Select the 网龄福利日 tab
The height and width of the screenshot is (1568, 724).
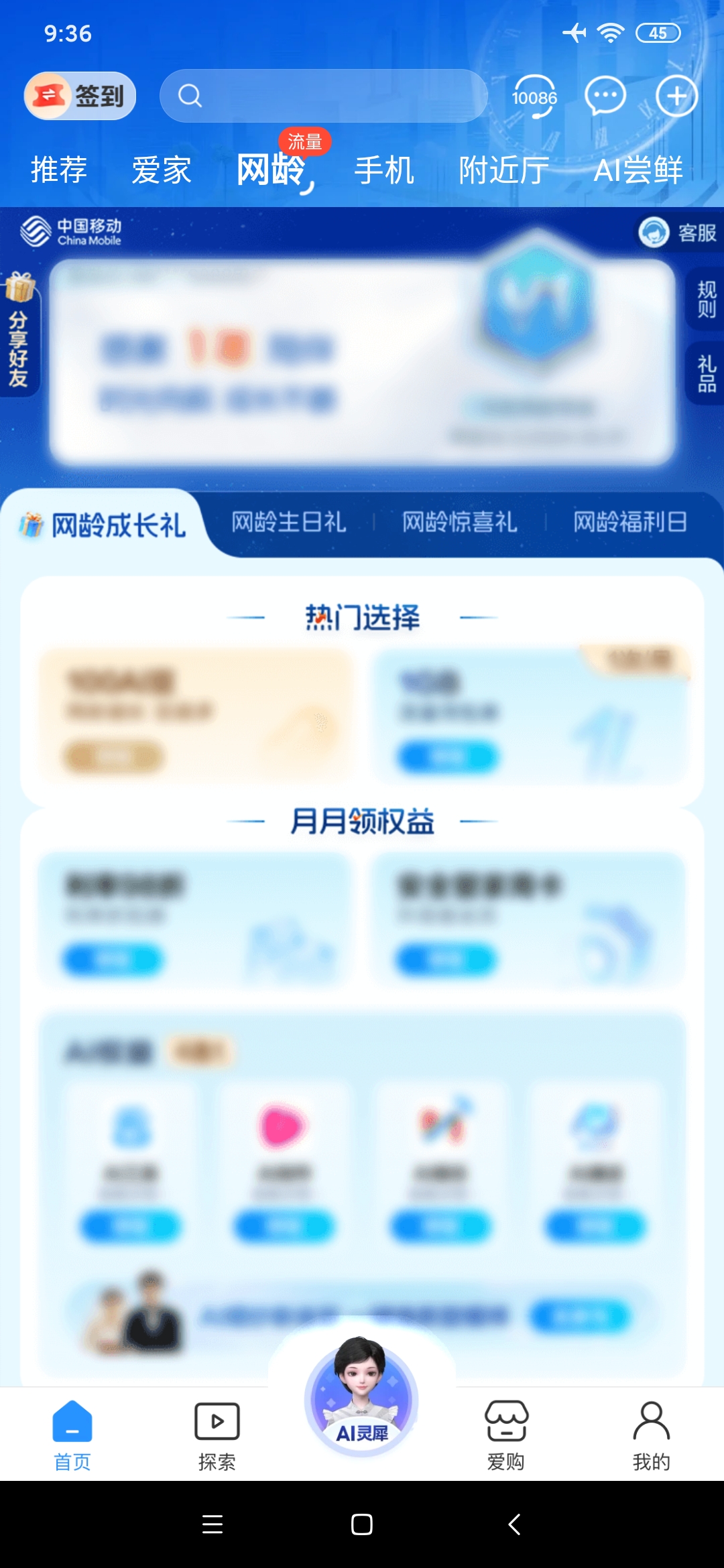(630, 522)
